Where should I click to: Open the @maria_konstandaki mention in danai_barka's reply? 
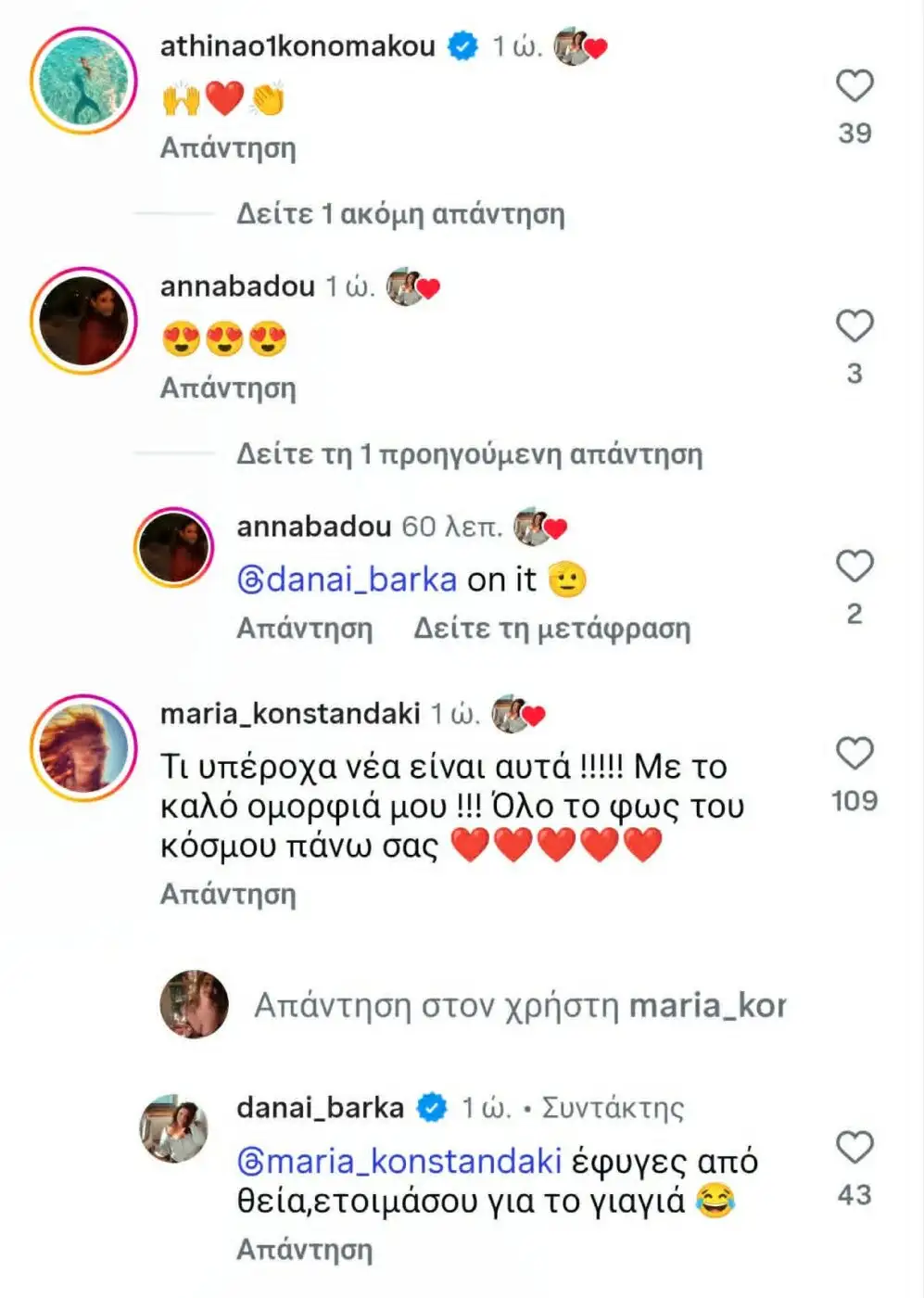(x=400, y=1161)
